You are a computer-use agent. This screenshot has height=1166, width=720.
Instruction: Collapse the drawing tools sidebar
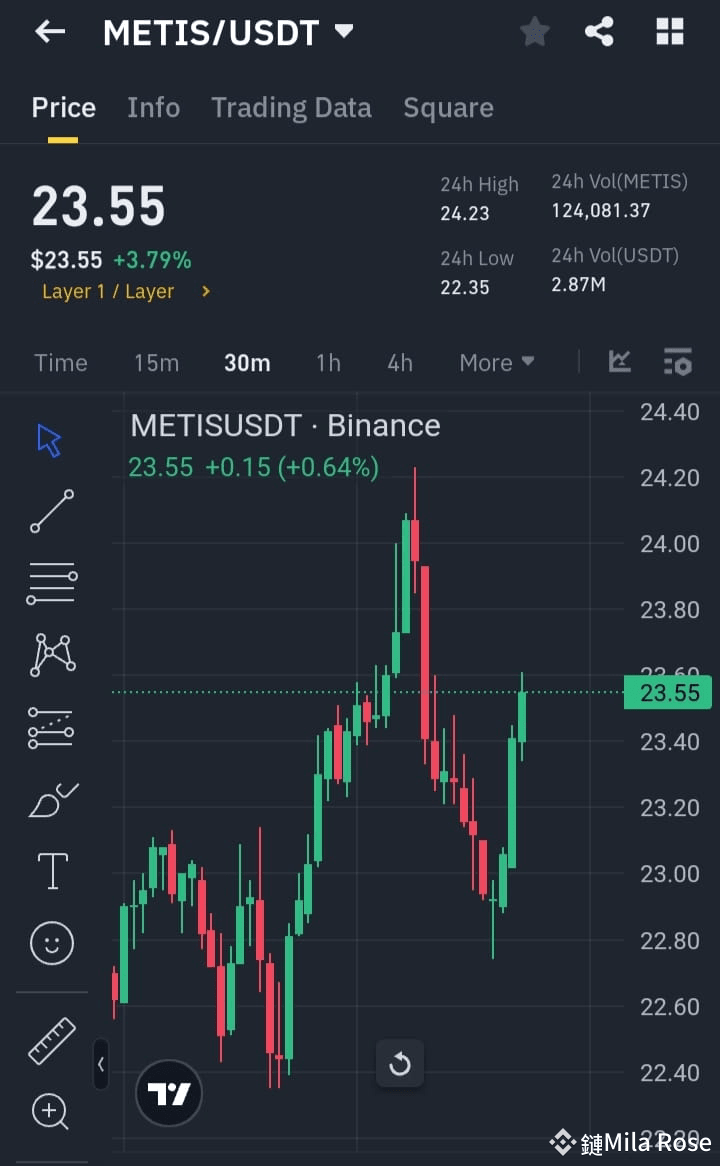click(101, 1065)
